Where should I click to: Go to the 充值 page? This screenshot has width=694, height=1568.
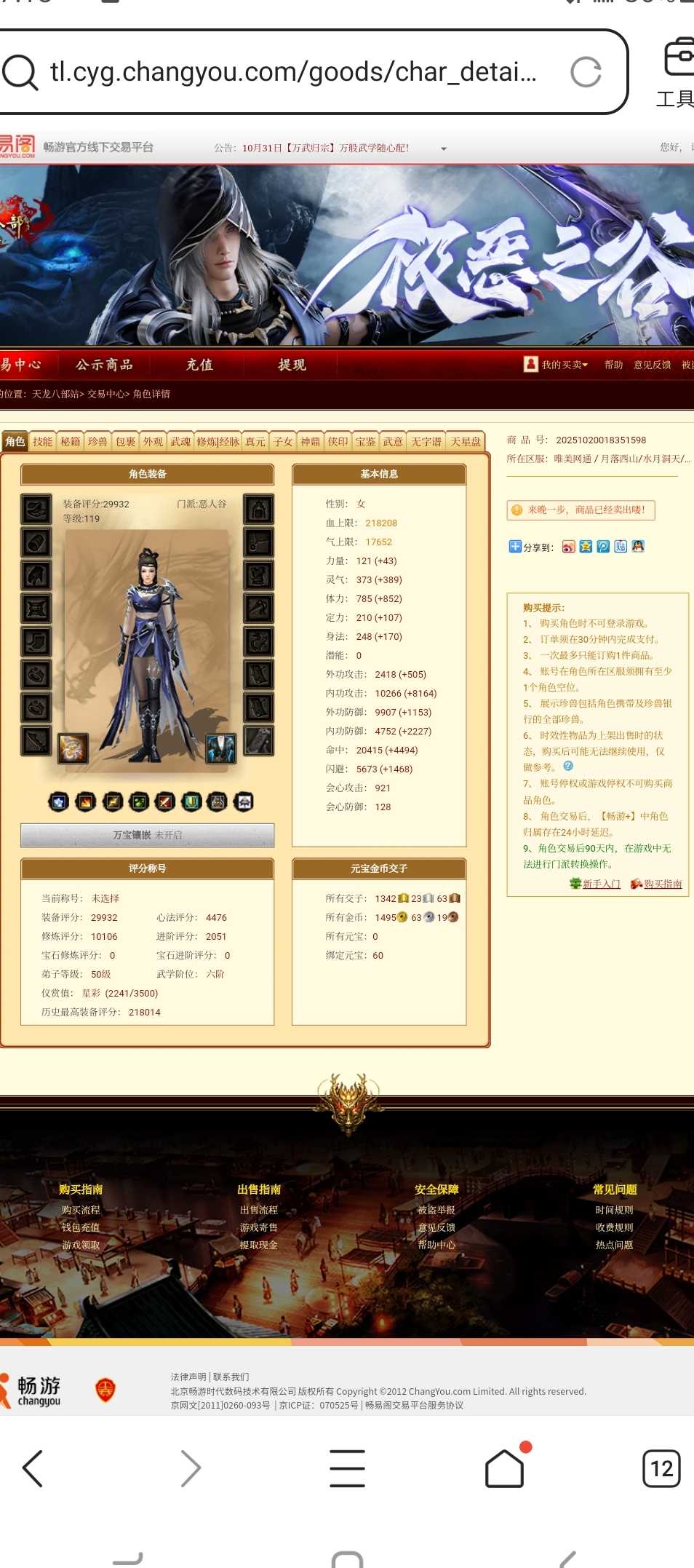click(199, 365)
